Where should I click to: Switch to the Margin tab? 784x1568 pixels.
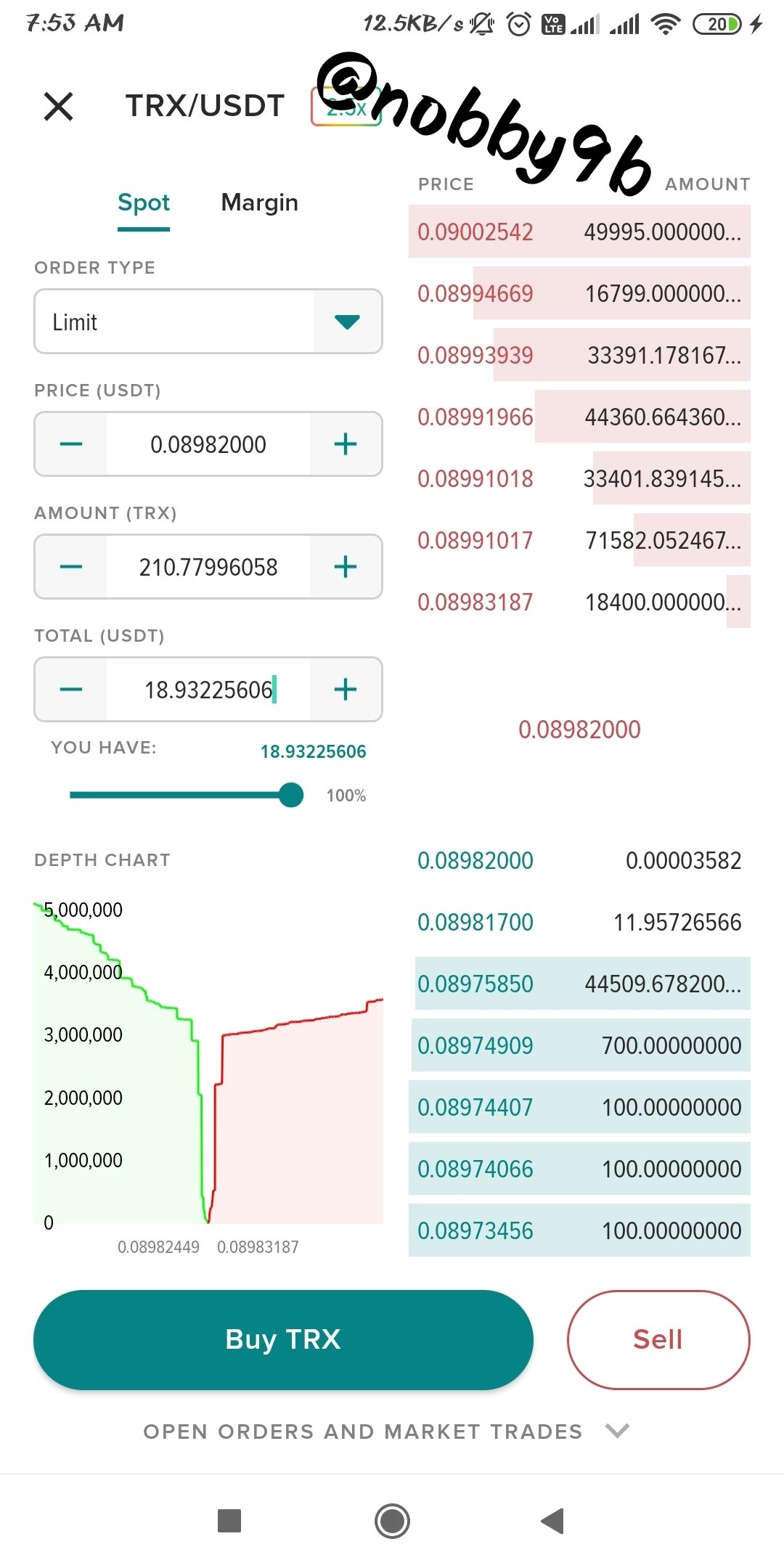259,203
